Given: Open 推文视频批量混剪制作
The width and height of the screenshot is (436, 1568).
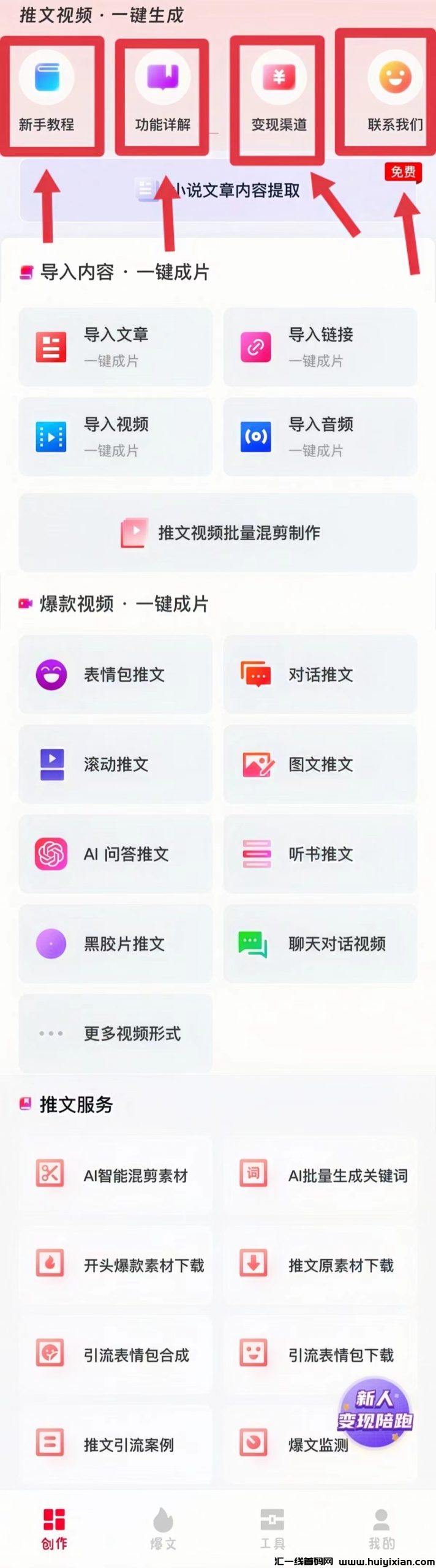Looking at the screenshot, I should pos(218,533).
